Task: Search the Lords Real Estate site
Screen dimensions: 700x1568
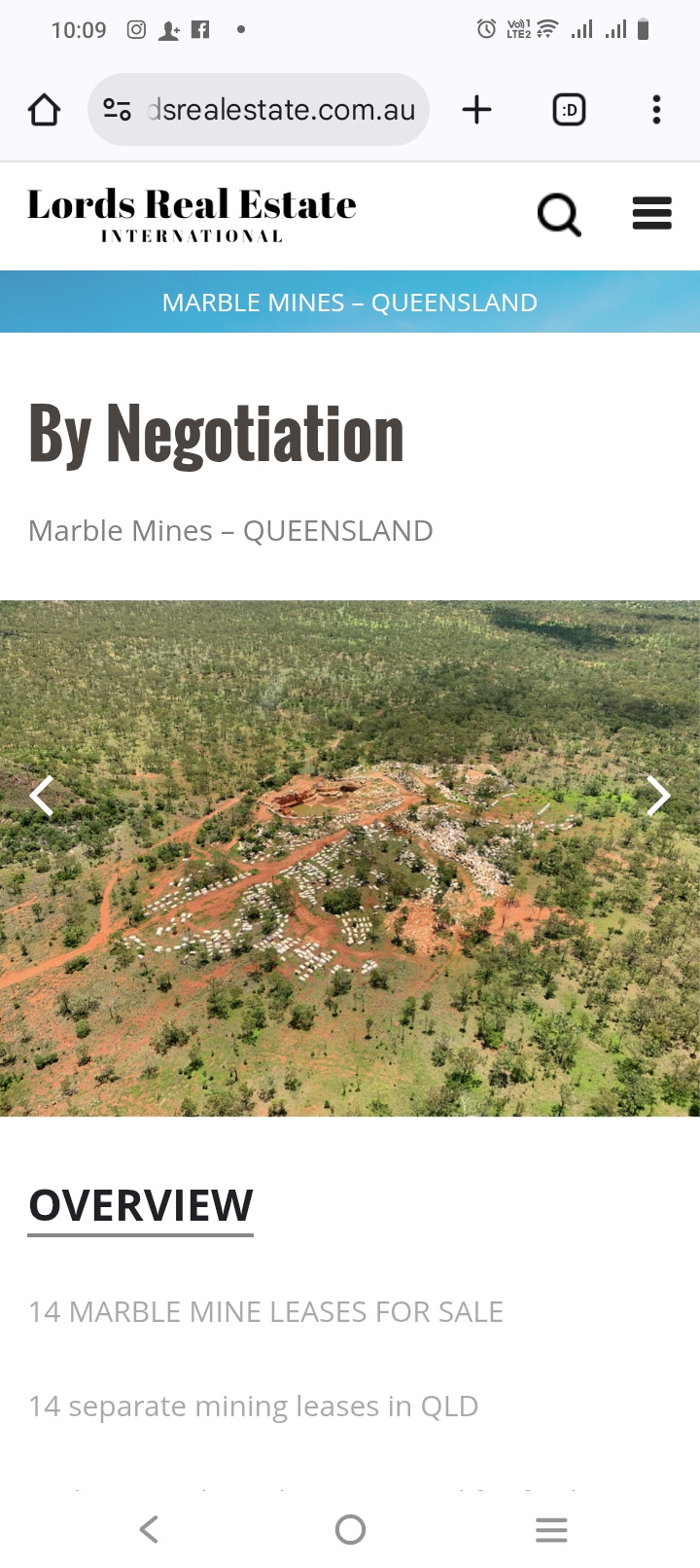Action: pyautogui.click(x=559, y=214)
